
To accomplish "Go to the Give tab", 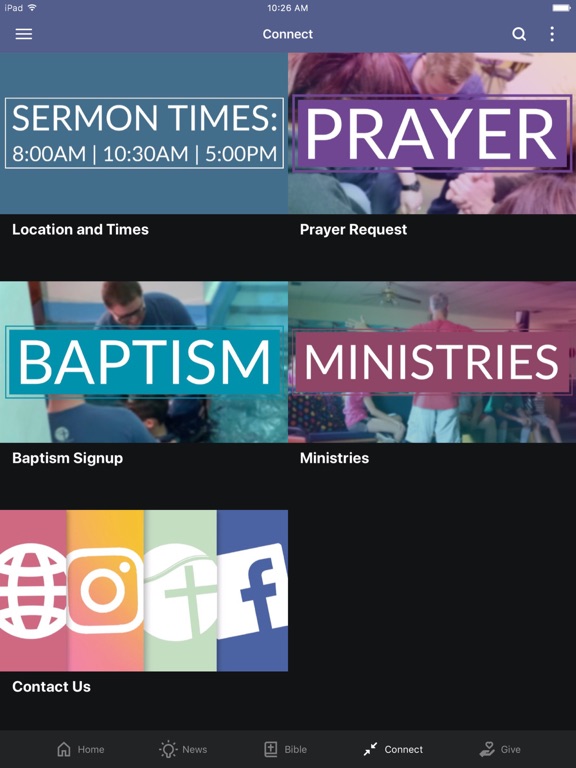I will click(x=500, y=749).
